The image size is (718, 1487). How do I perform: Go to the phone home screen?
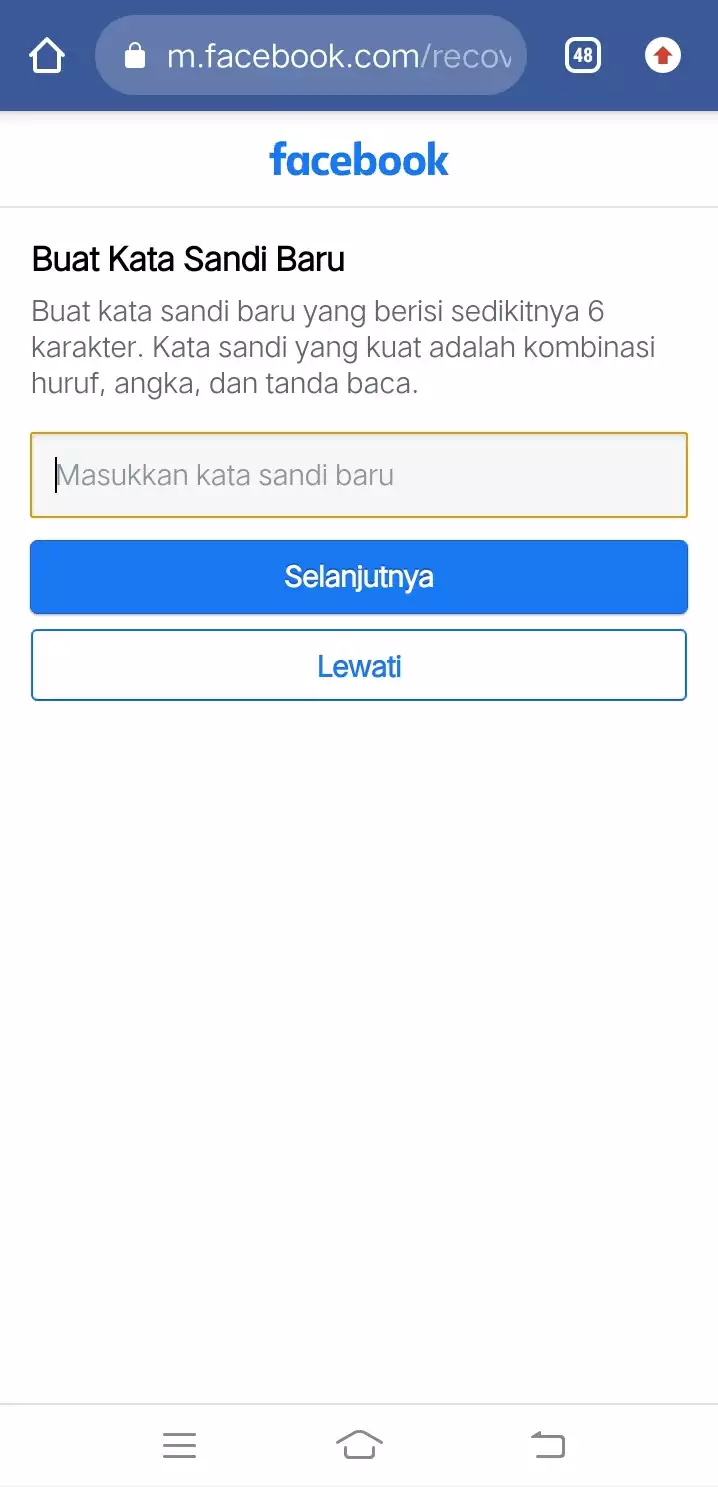pyautogui.click(x=359, y=1445)
